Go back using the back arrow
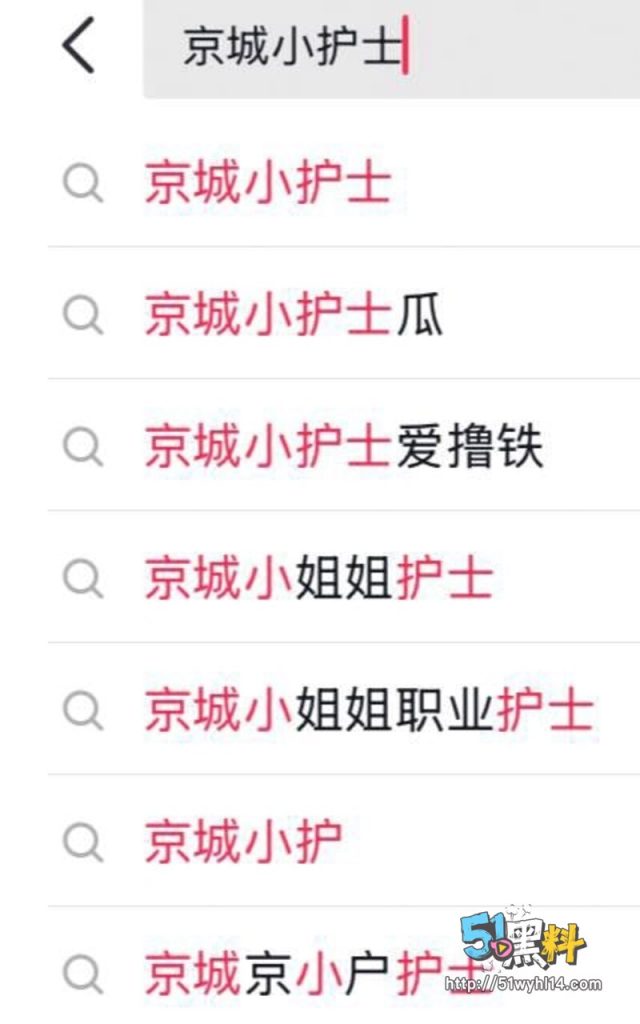 pos(78,47)
